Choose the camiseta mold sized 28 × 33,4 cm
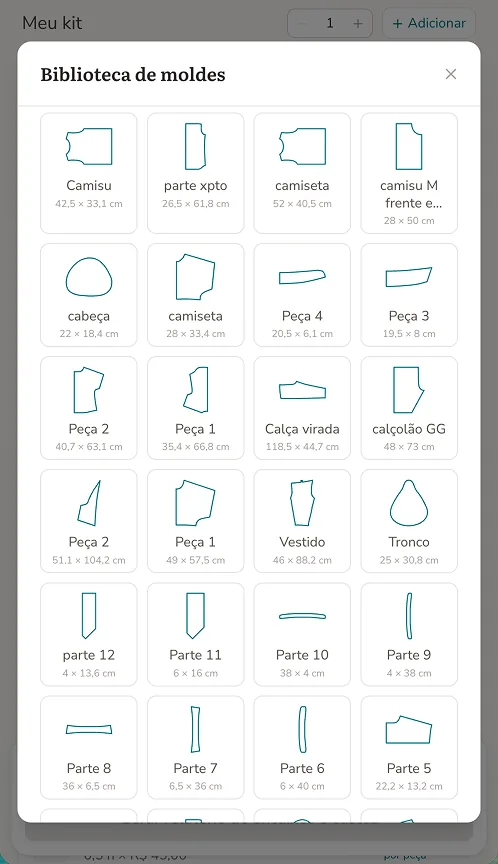Viewport: 498px width, 864px height. (x=196, y=295)
